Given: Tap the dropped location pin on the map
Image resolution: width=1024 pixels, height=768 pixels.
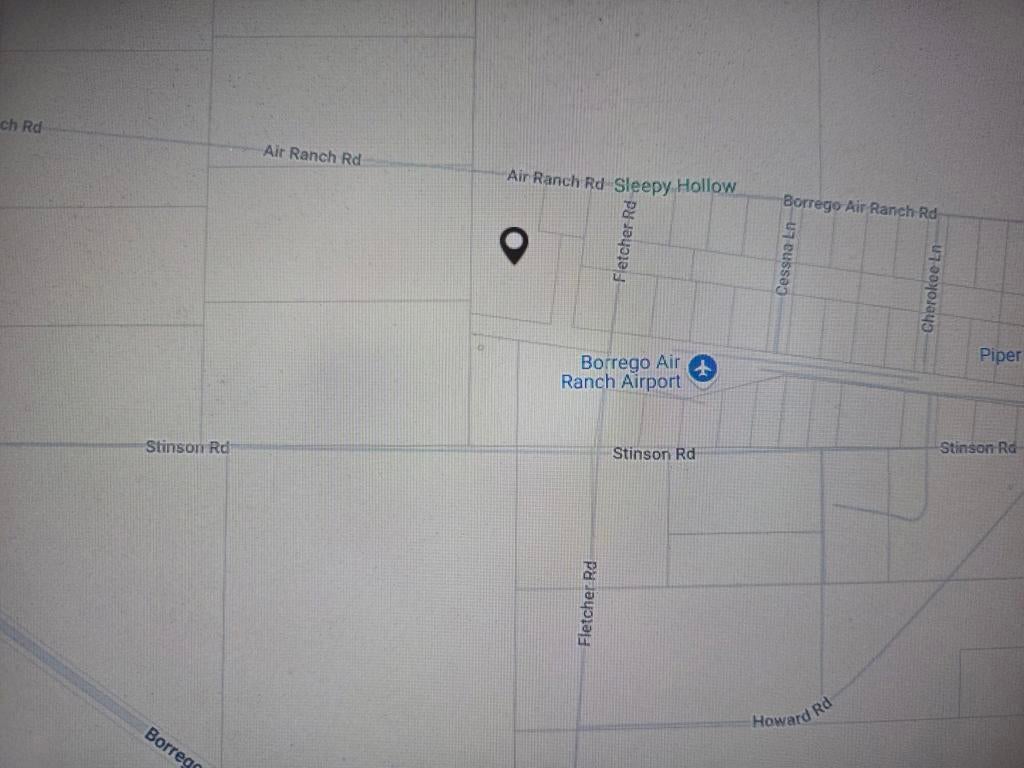Looking at the screenshot, I should 514,244.
